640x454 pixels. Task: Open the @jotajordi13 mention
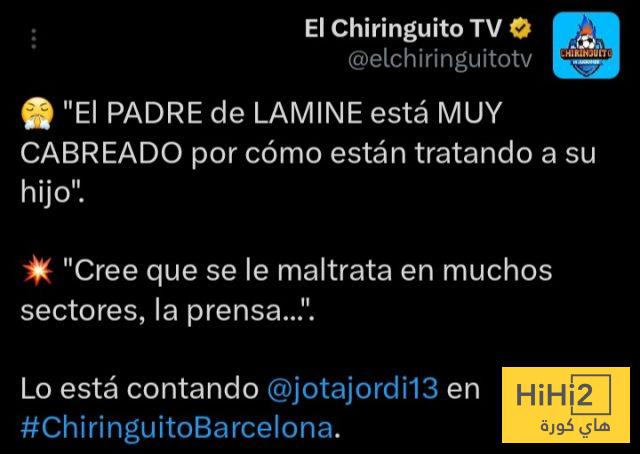(x=351, y=388)
